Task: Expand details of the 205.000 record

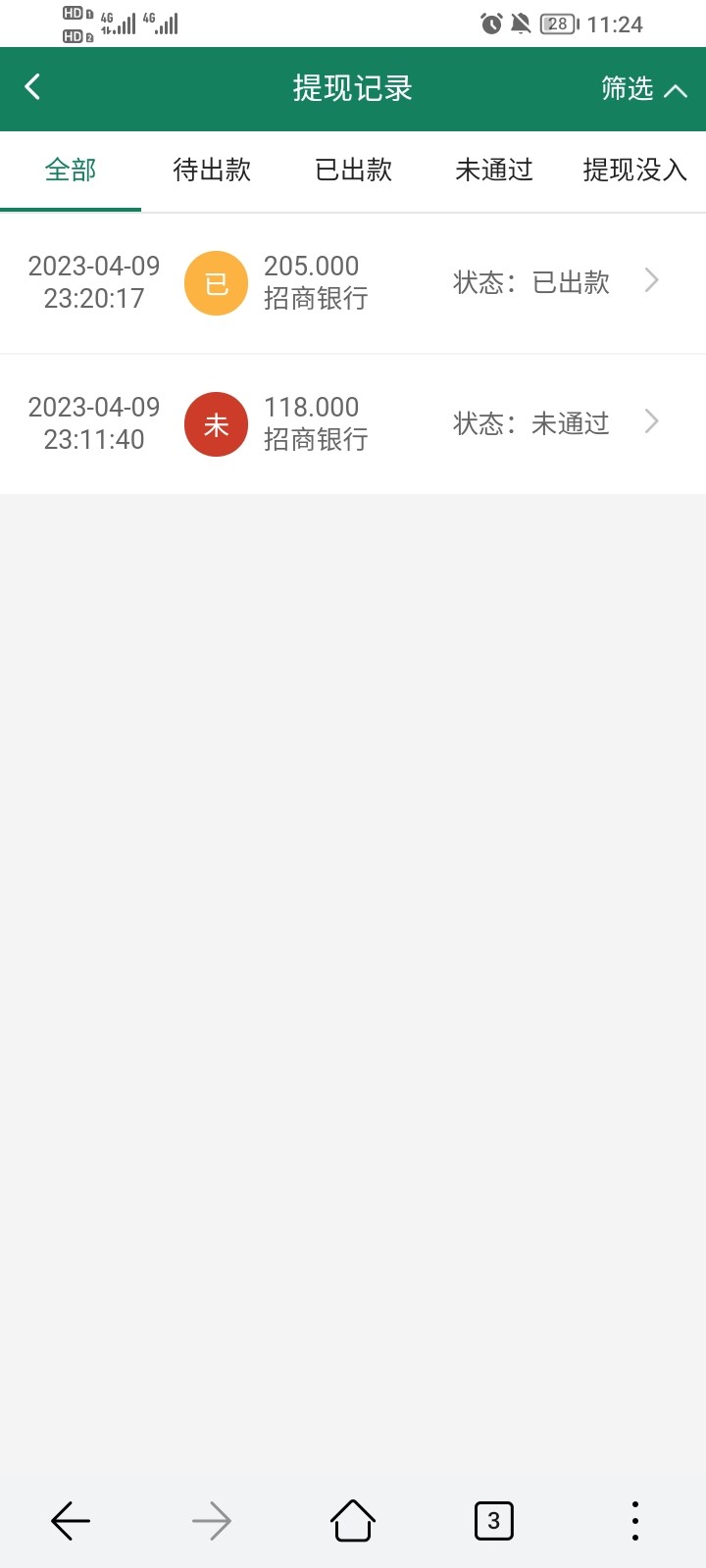Action: pos(650,281)
